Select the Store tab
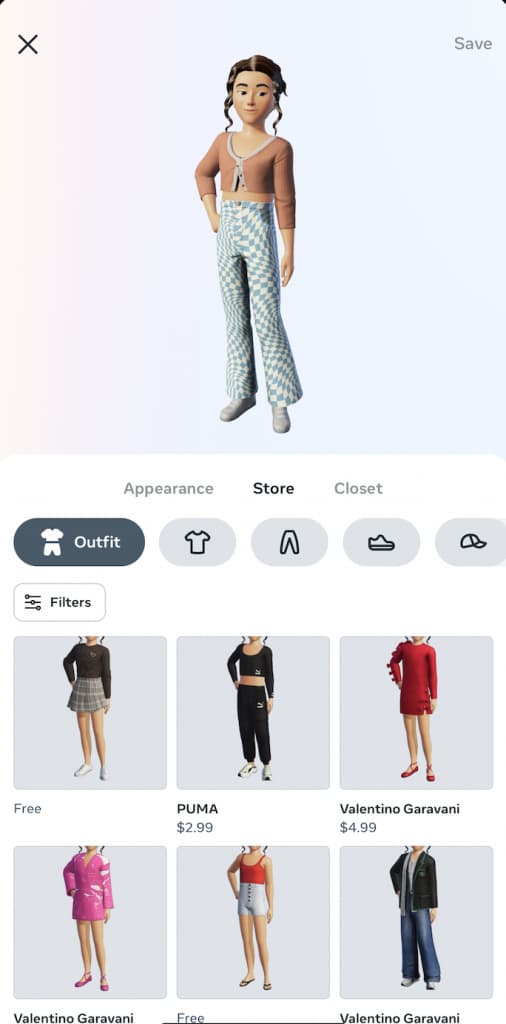506x1024 pixels. [x=274, y=488]
